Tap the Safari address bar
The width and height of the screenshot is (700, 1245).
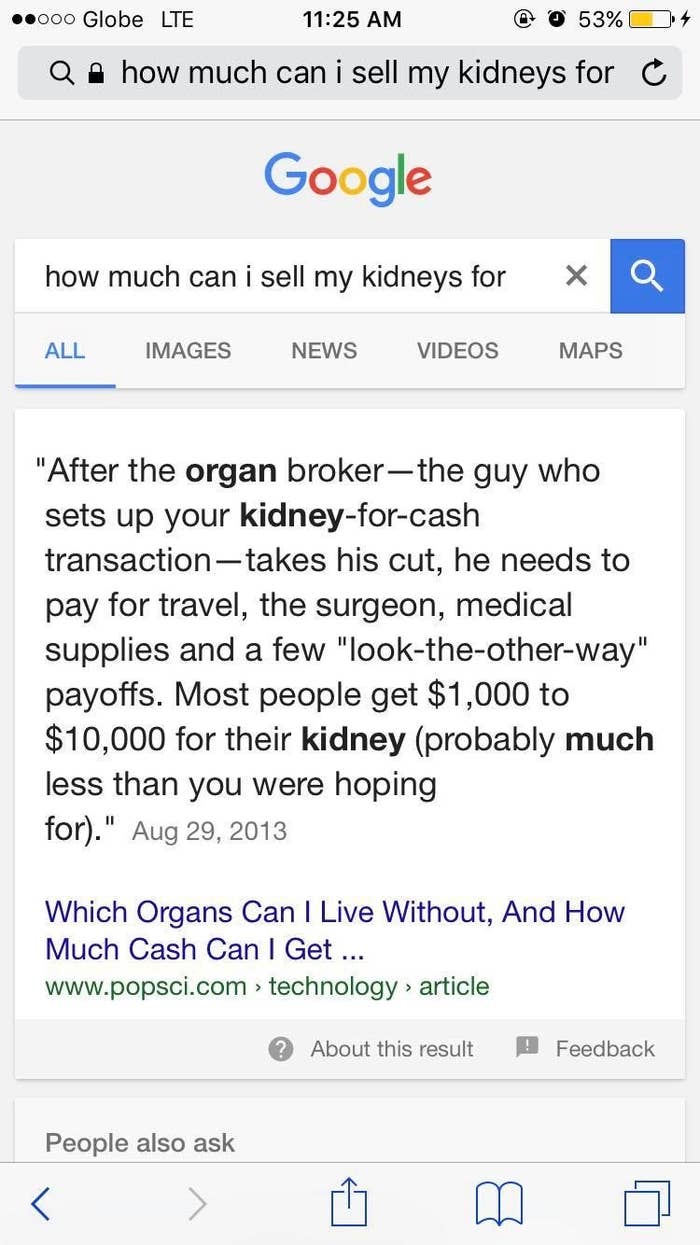342,72
